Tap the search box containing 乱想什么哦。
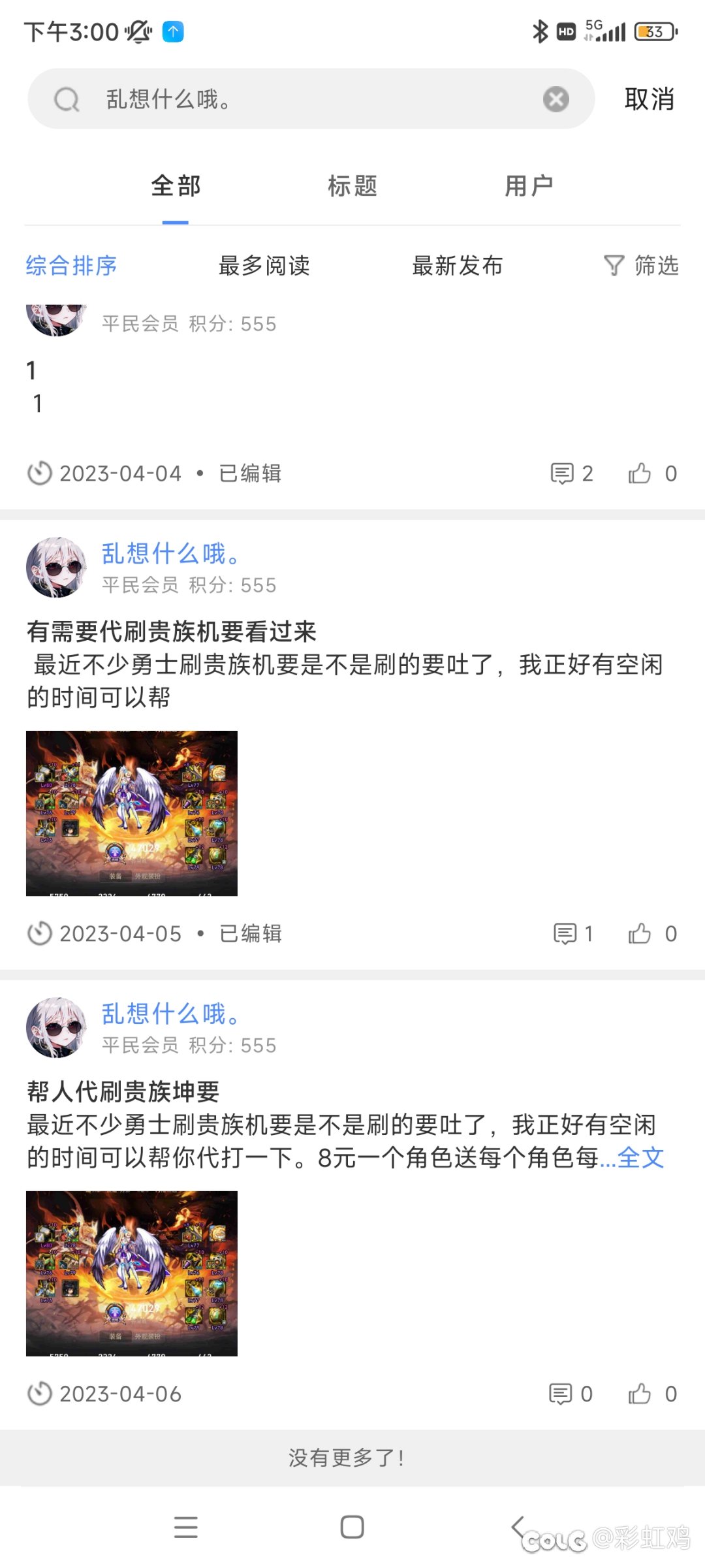Screen dimensions: 705x1568 [311, 99]
